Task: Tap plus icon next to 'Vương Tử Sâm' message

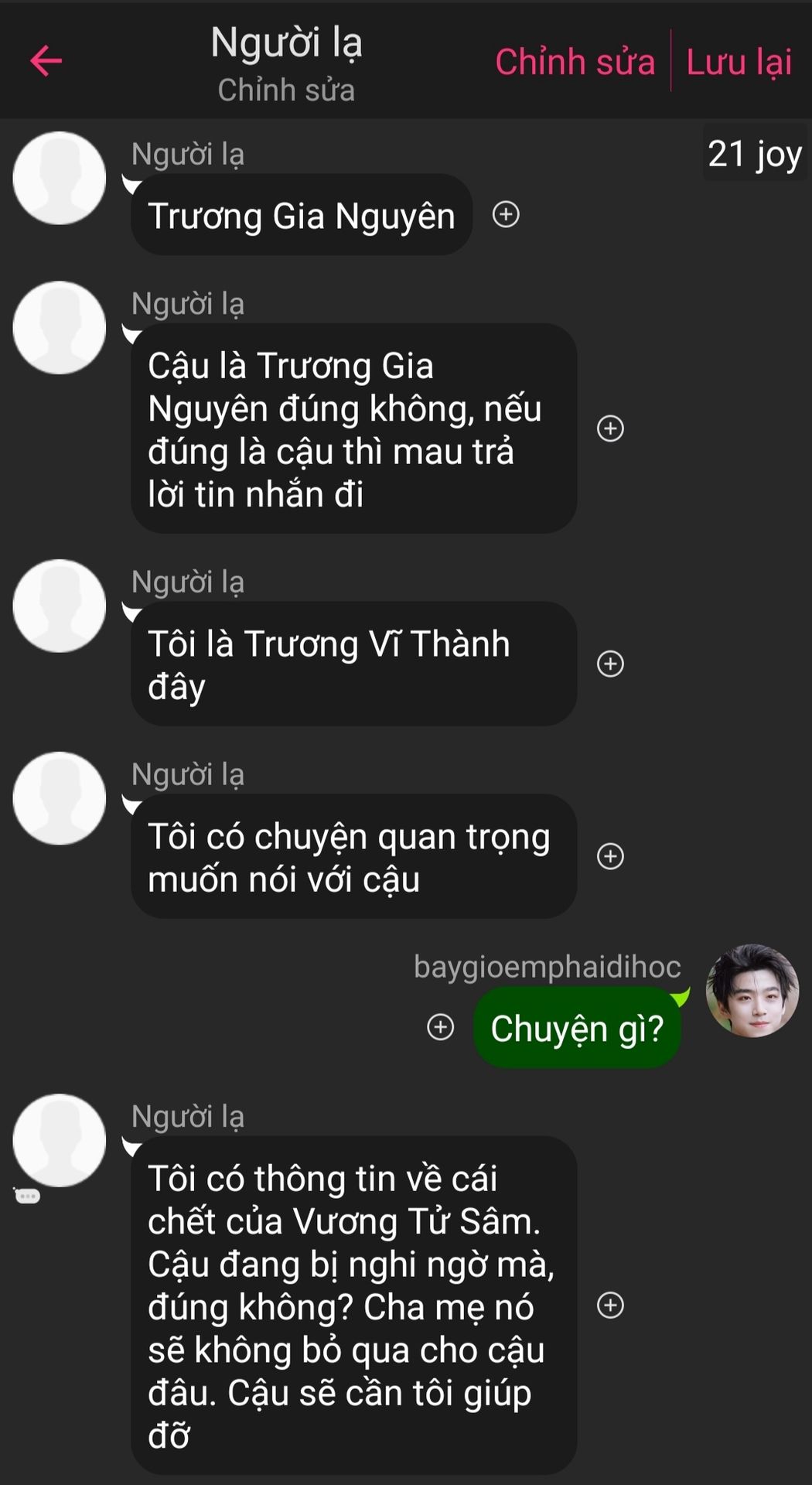Action: (610, 1306)
